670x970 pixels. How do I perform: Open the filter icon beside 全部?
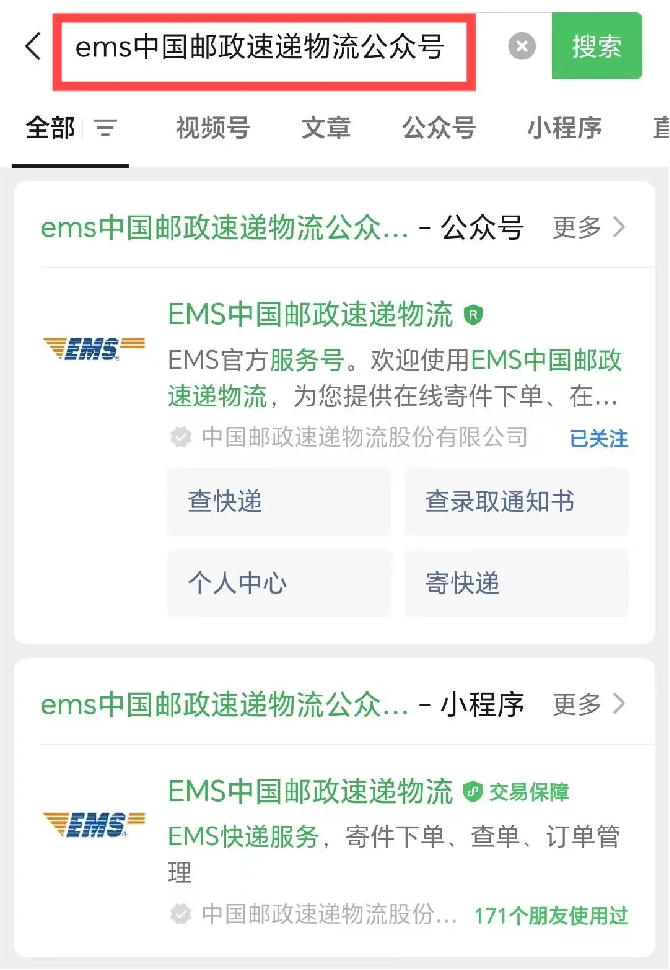tap(105, 128)
